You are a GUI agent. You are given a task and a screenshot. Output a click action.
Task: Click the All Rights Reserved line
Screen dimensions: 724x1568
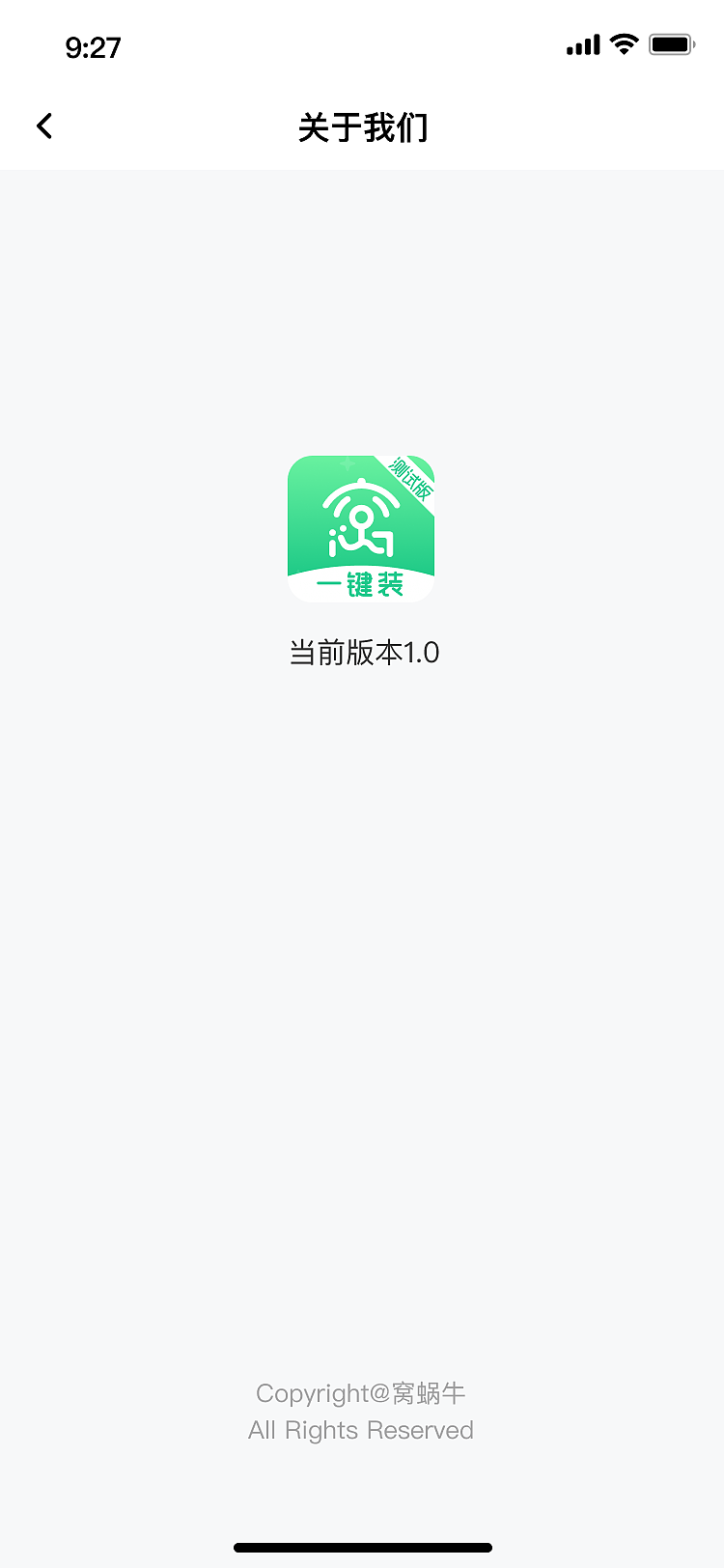360,1430
